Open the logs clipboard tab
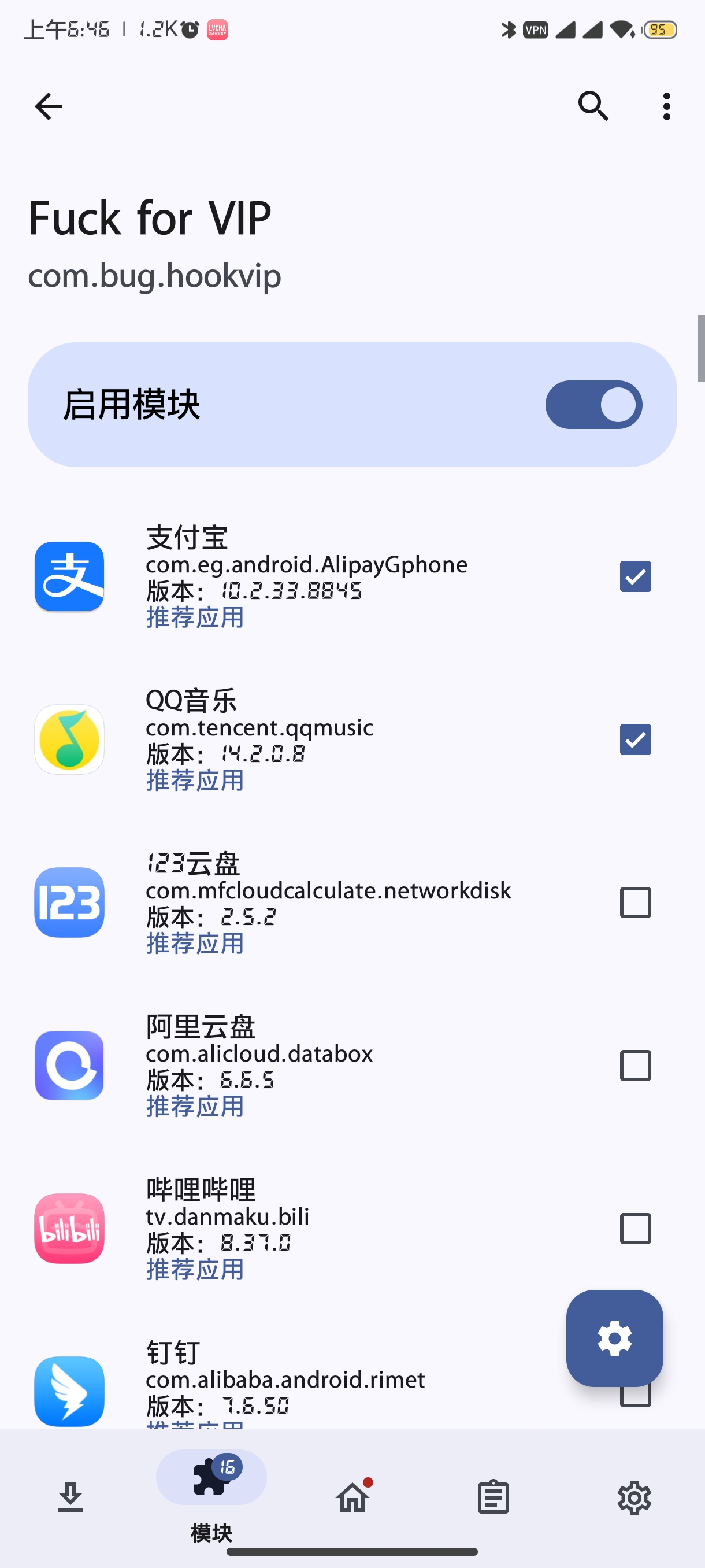Screen dimensions: 705x1568 tap(493, 1497)
